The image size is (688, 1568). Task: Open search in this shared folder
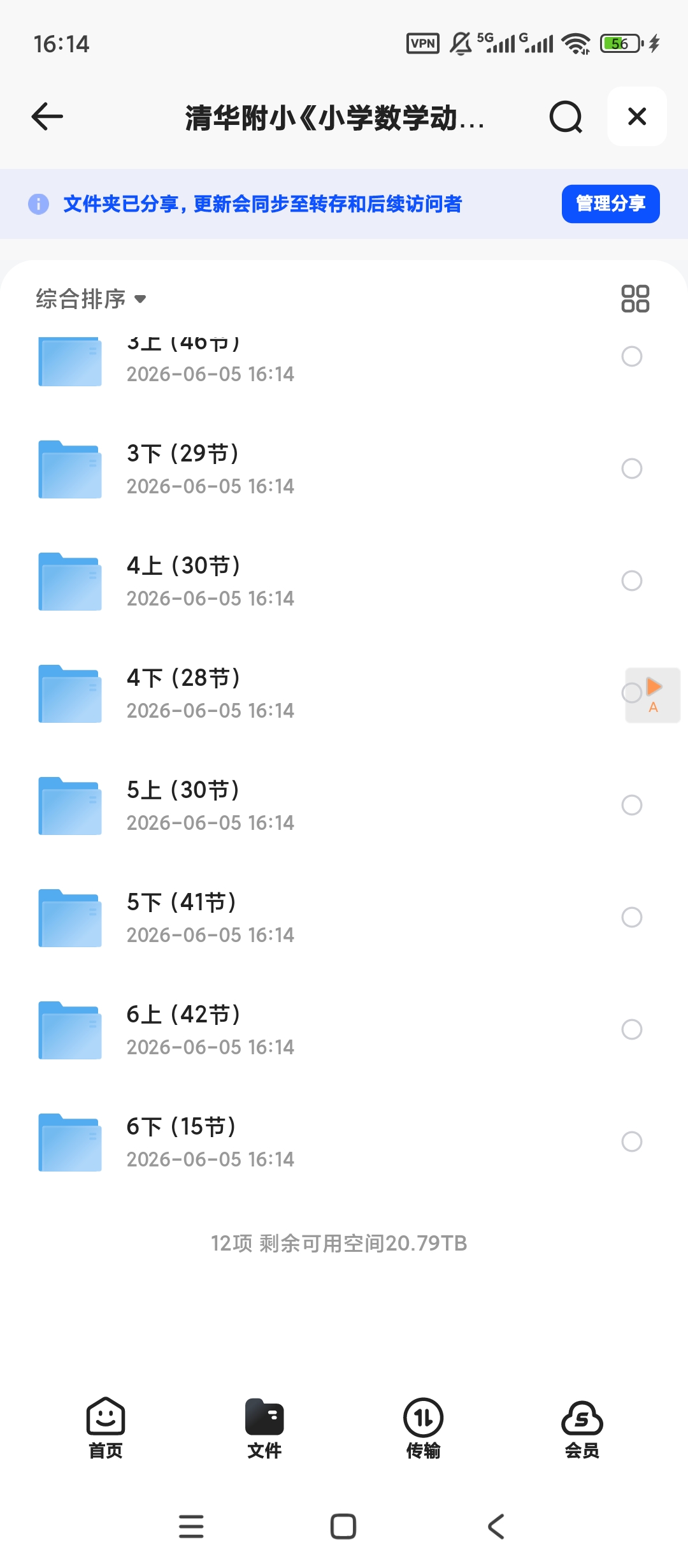566,117
